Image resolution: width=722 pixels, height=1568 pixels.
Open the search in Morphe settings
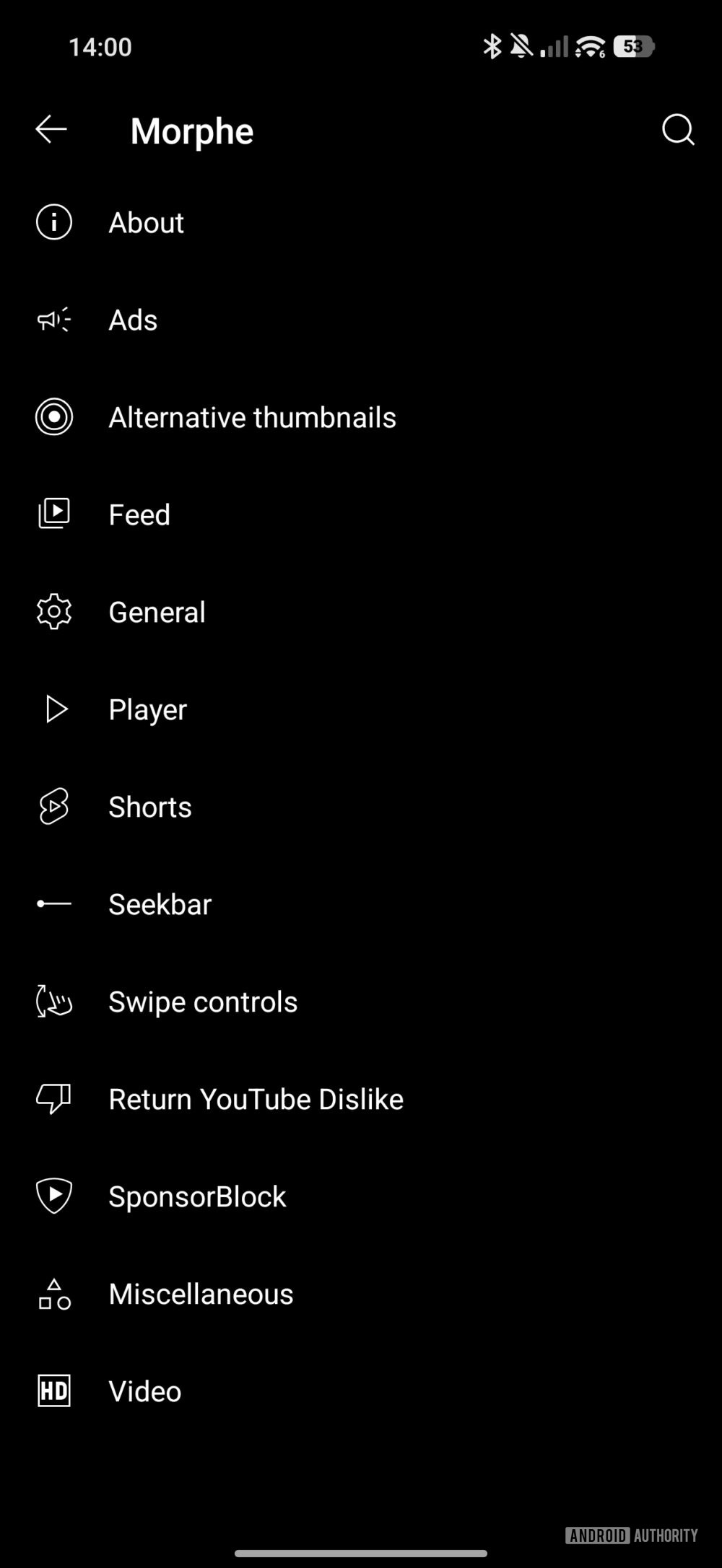pyautogui.click(x=677, y=130)
